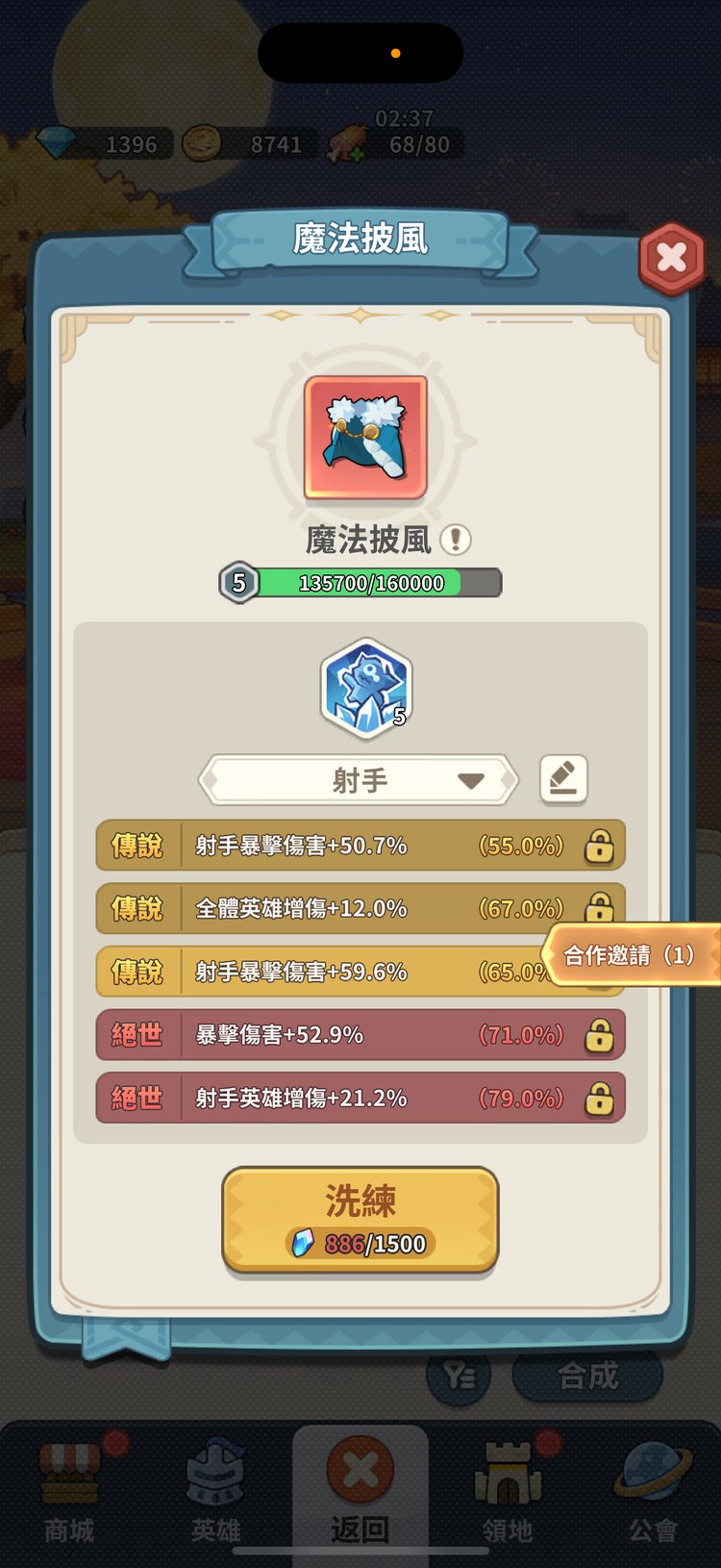Open the edit pencil next to the class selector
Screen dimensions: 721x1568
(563, 779)
